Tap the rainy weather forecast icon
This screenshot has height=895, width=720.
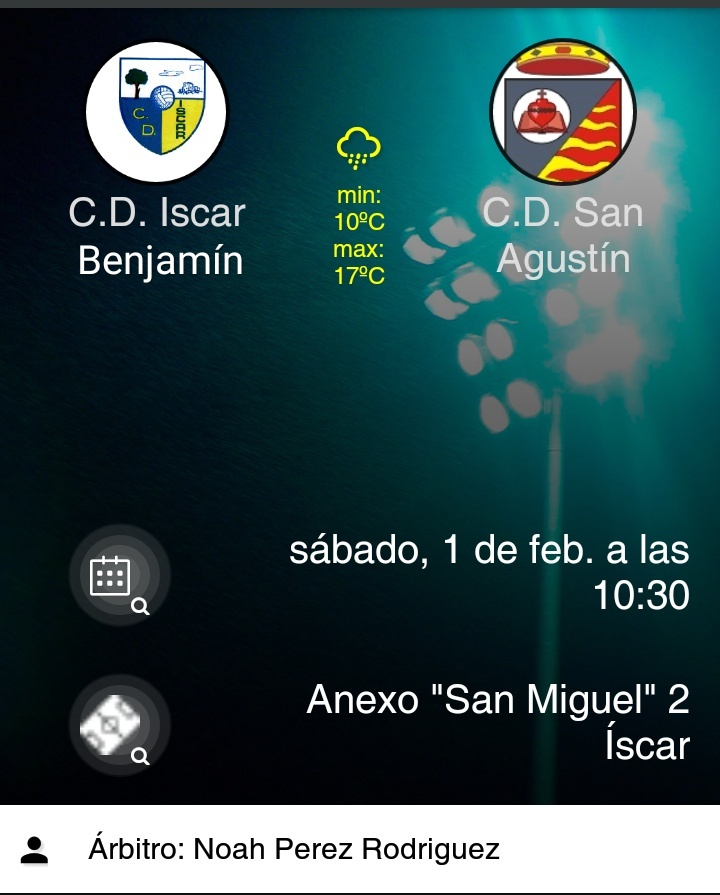click(359, 149)
